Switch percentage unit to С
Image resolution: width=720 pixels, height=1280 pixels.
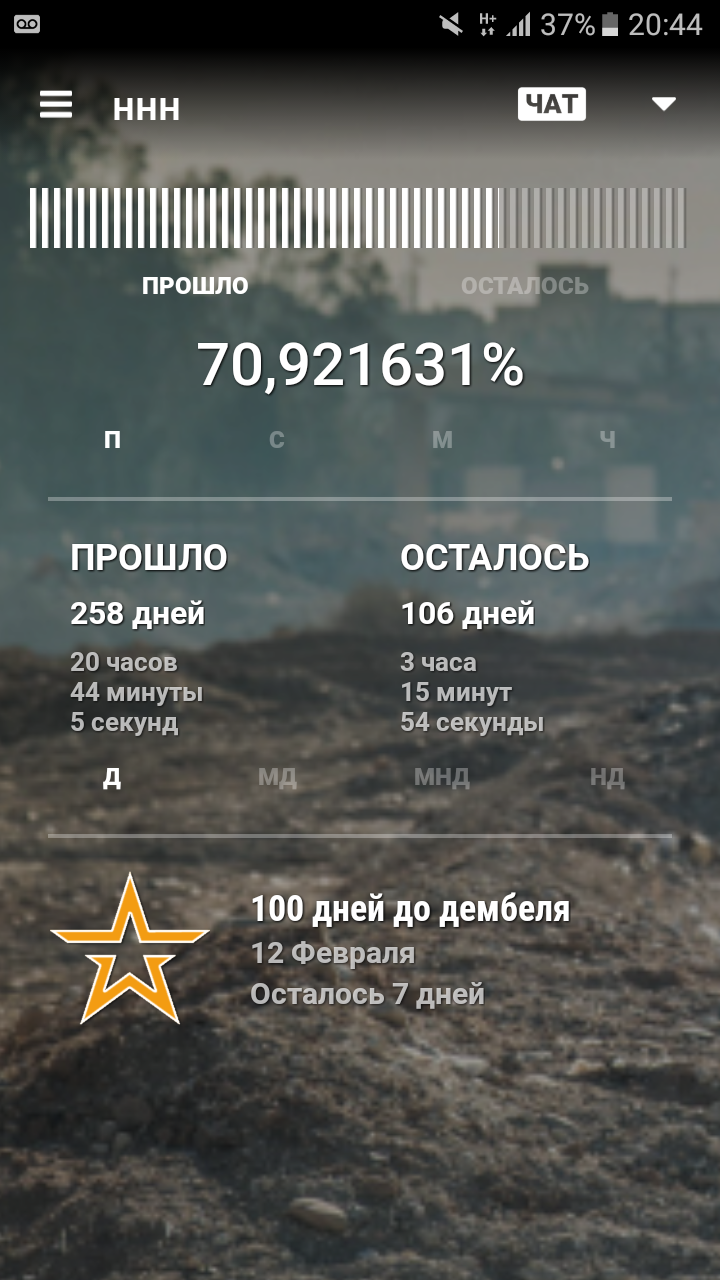(277, 440)
